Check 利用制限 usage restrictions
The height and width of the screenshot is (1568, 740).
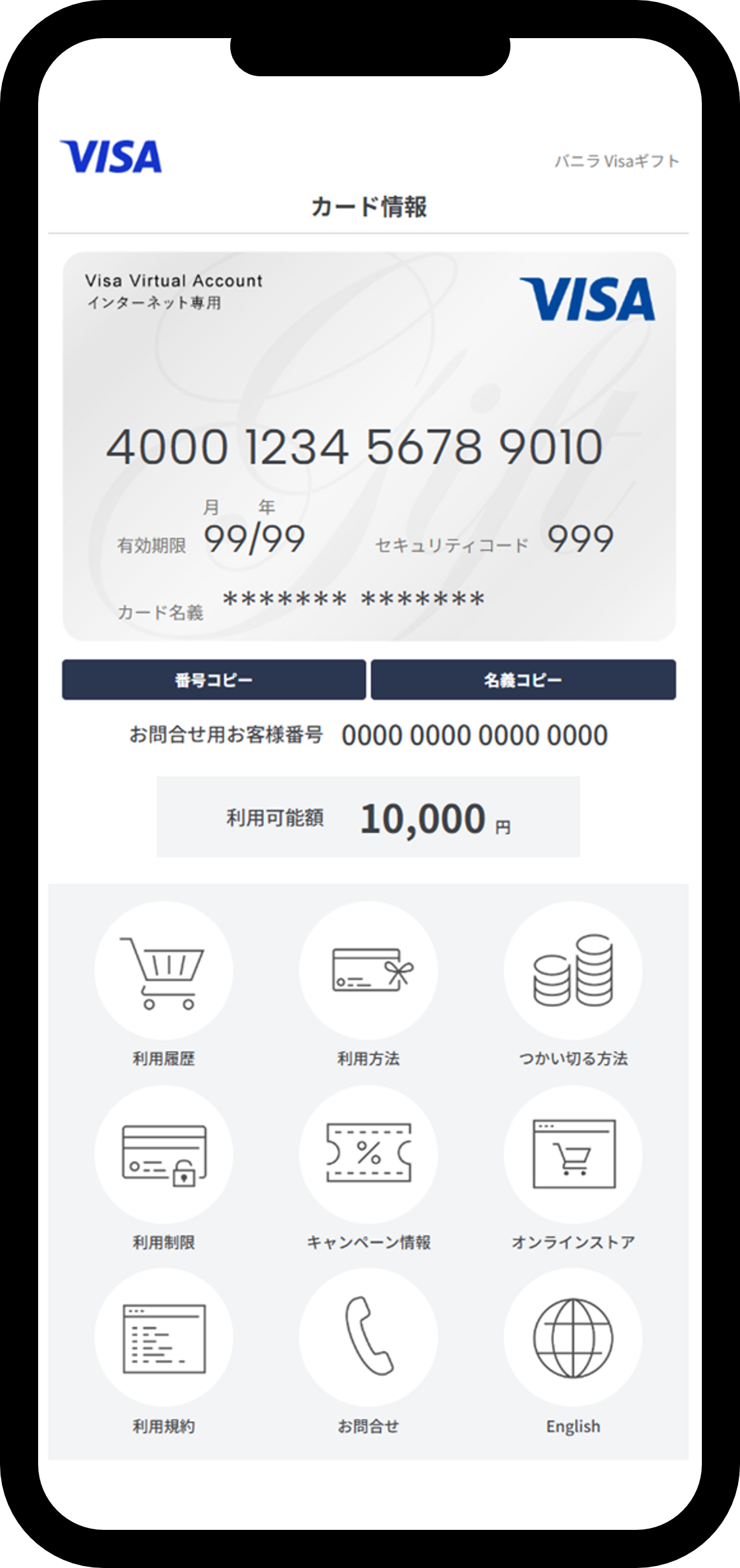coord(164,1154)
